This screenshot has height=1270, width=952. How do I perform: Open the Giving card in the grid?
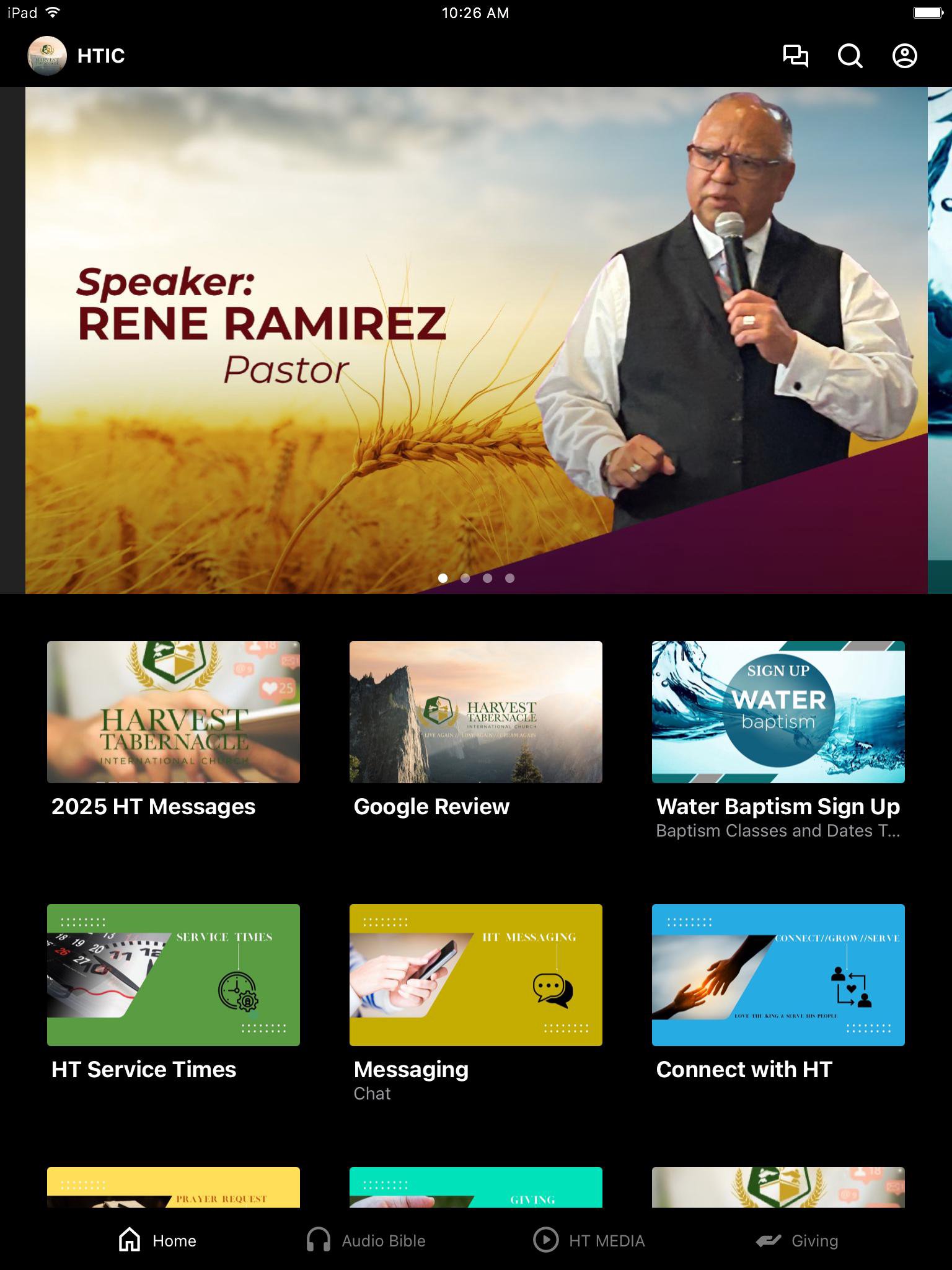pos(476,1188)
